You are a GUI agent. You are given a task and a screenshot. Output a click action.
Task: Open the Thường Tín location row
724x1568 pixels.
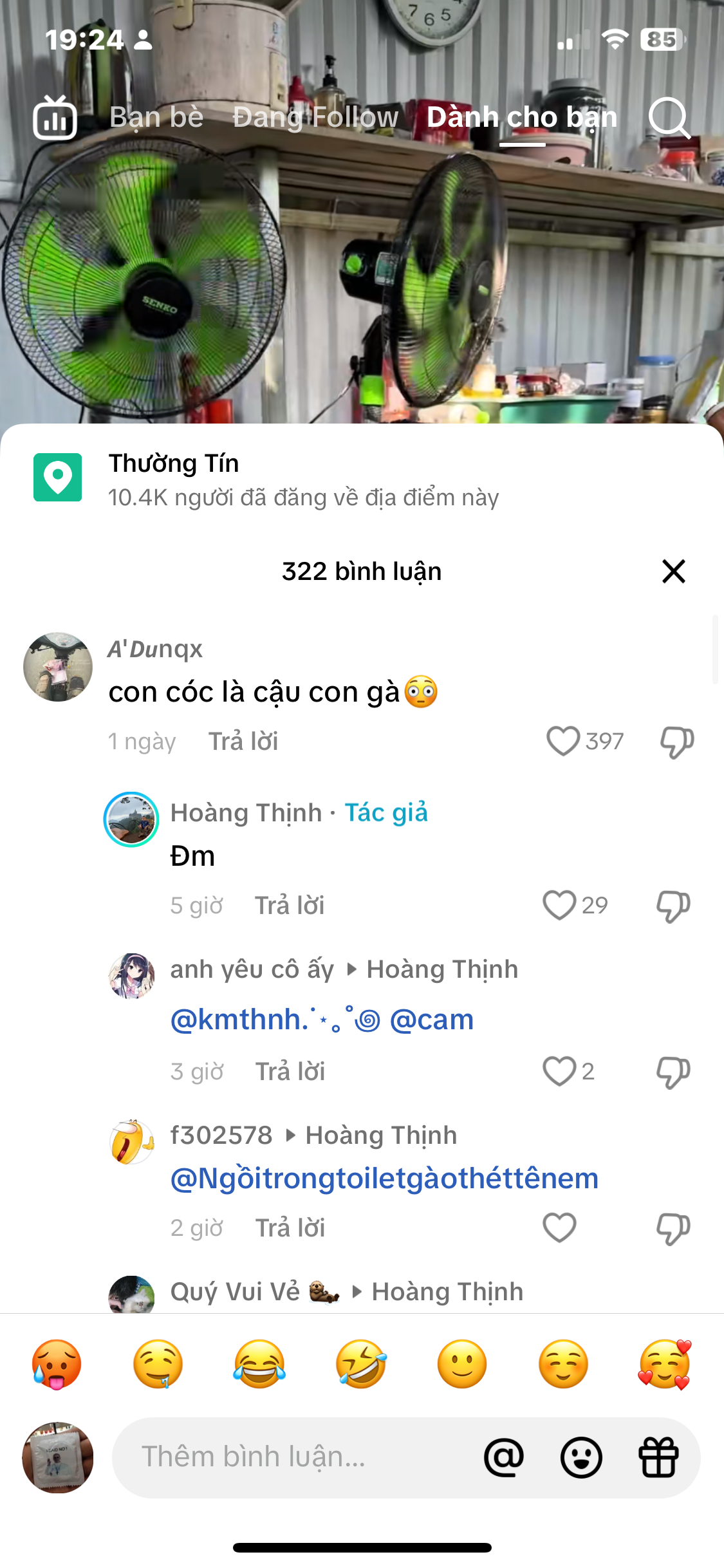pos(362,479)
